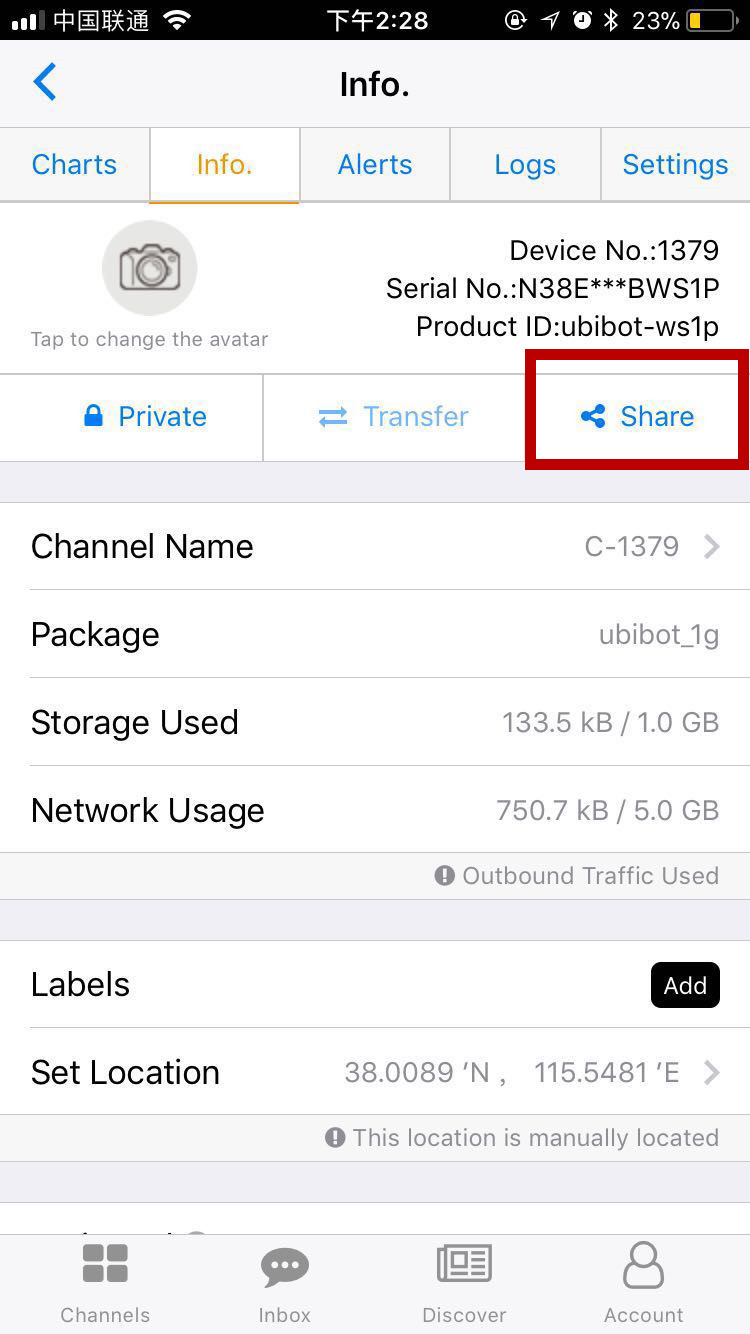
Task: Edit the Channel Name C-1379
Action: point(375,546)
